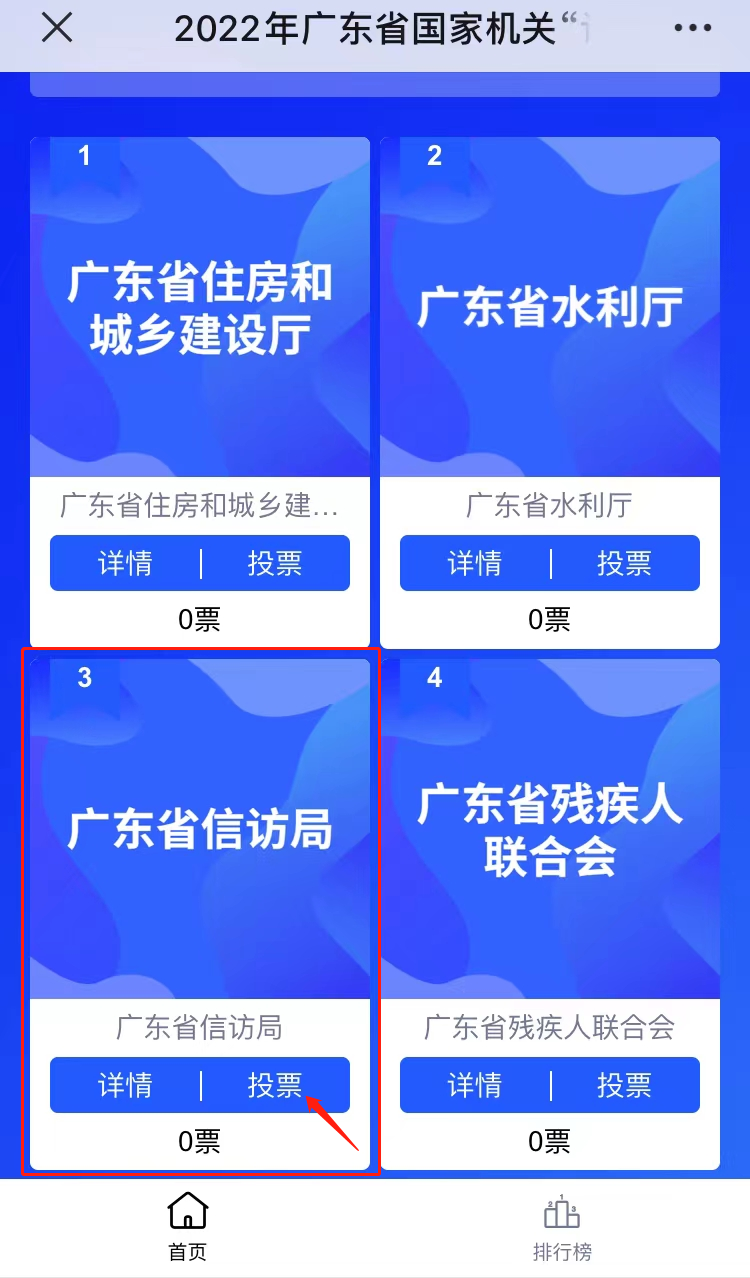Tap the 0票 vote count under 广东省住房和城乡建设厅
Screen dimensions: 750x1278
[200, 619]
